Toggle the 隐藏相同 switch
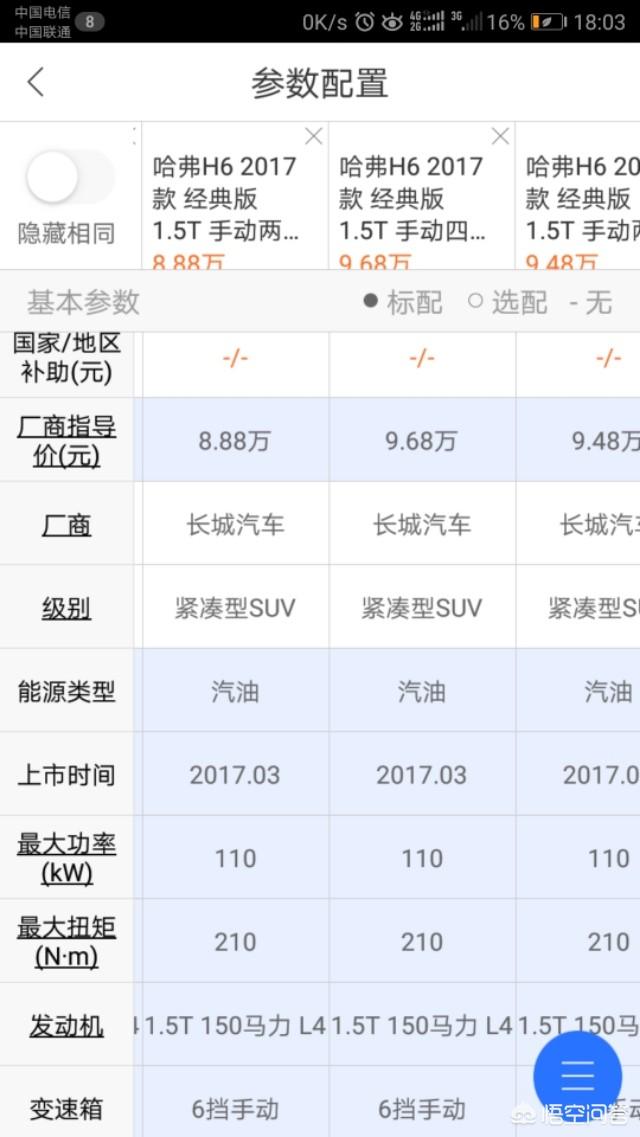 tap(68, 178)
